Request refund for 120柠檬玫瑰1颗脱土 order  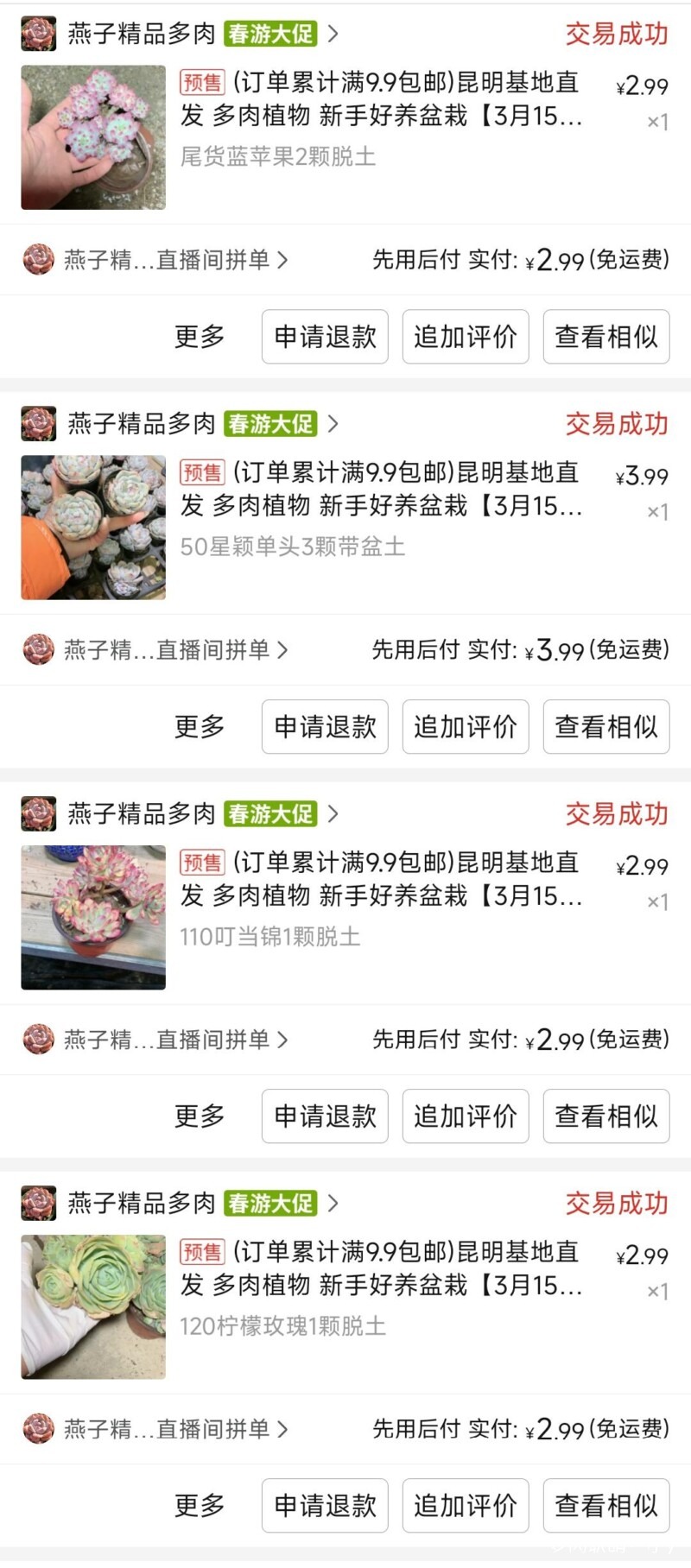coord(325,1506)
